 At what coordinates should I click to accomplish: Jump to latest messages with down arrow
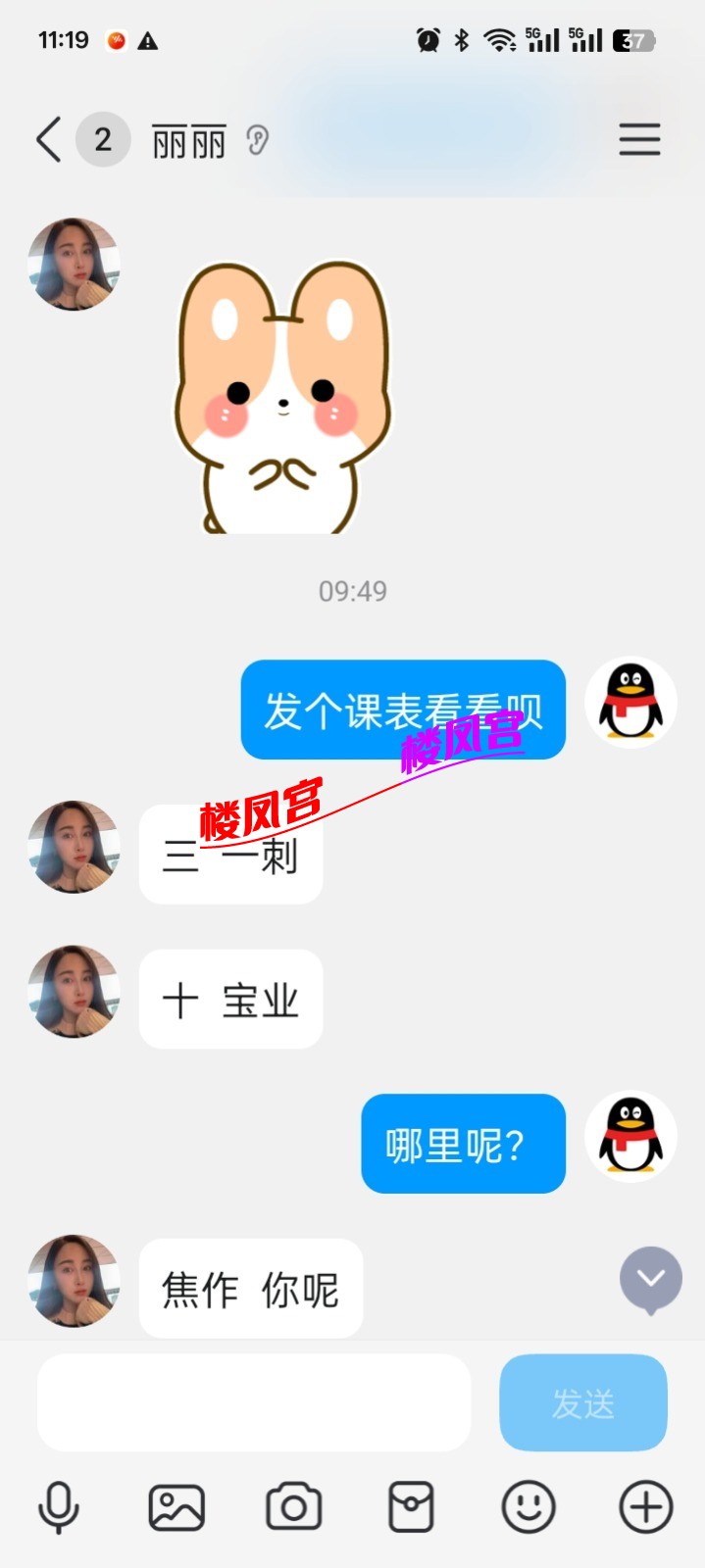650,1279
